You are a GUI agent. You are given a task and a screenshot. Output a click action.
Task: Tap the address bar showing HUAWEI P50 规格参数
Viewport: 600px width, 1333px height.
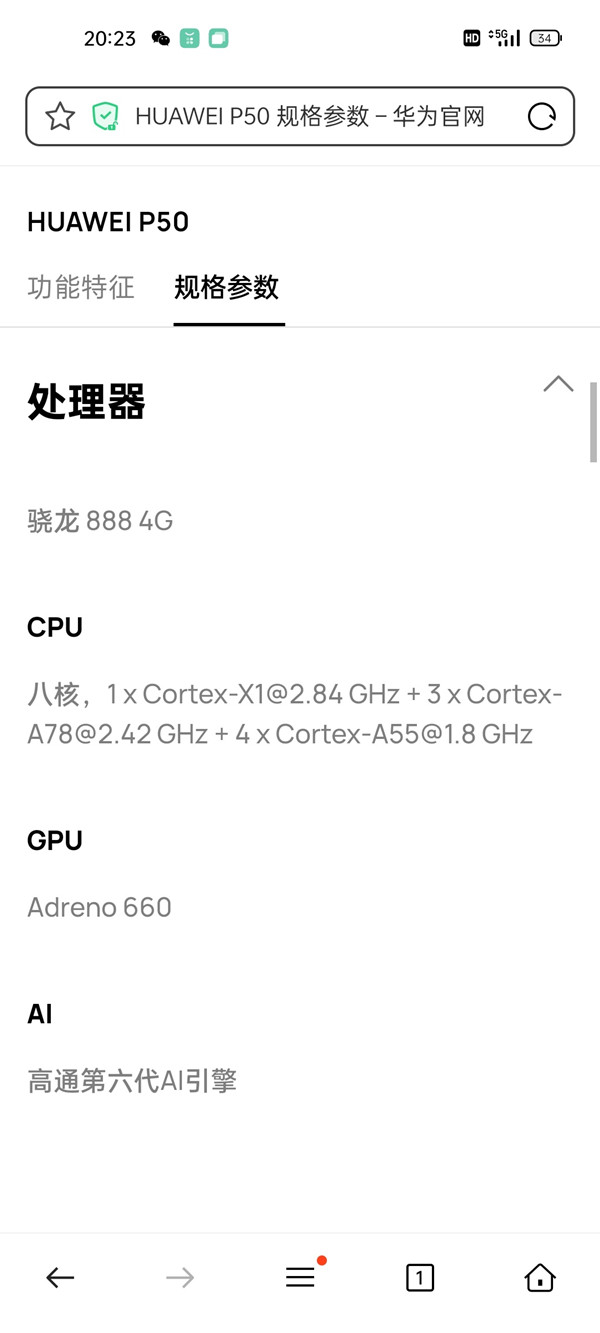310,117
